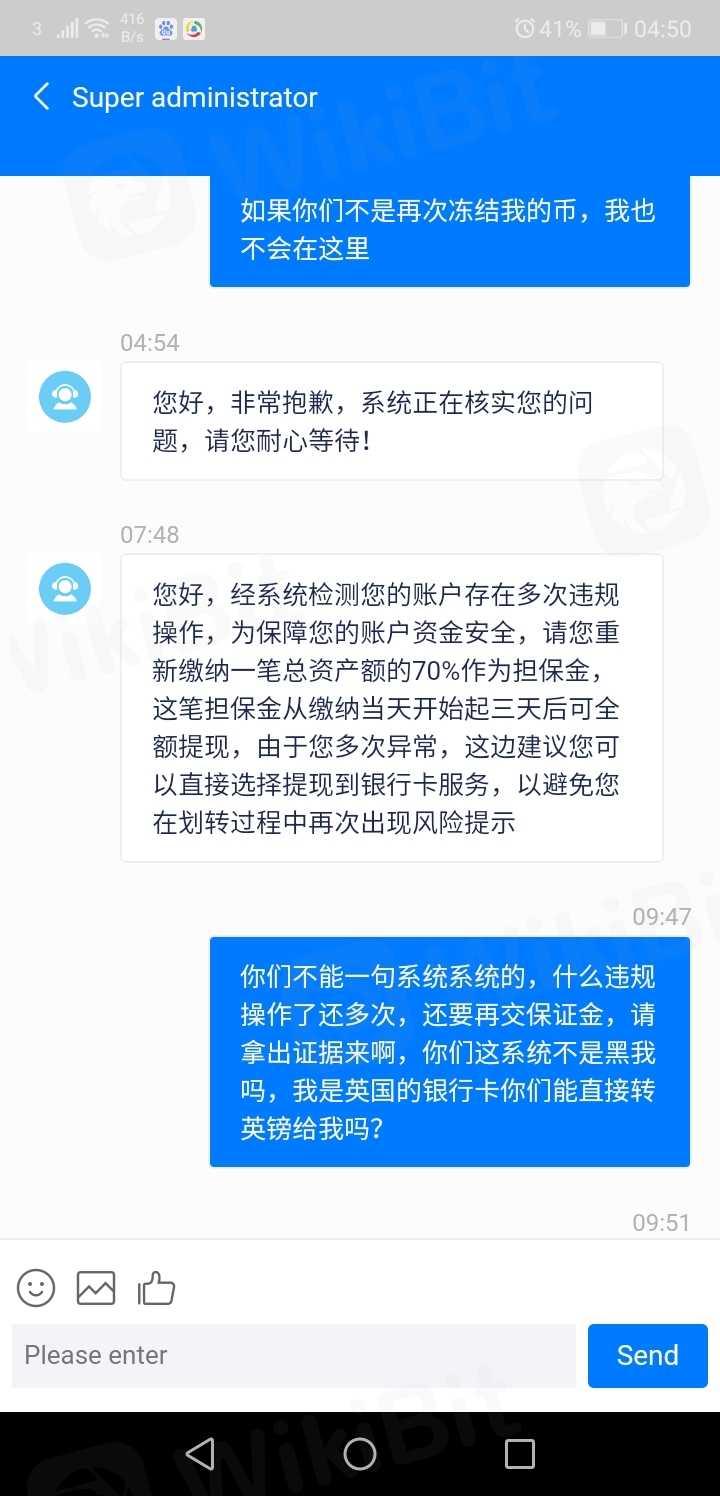Go to the home screen
This screenshot has height=1496, width=720.
click(360, 1453)
